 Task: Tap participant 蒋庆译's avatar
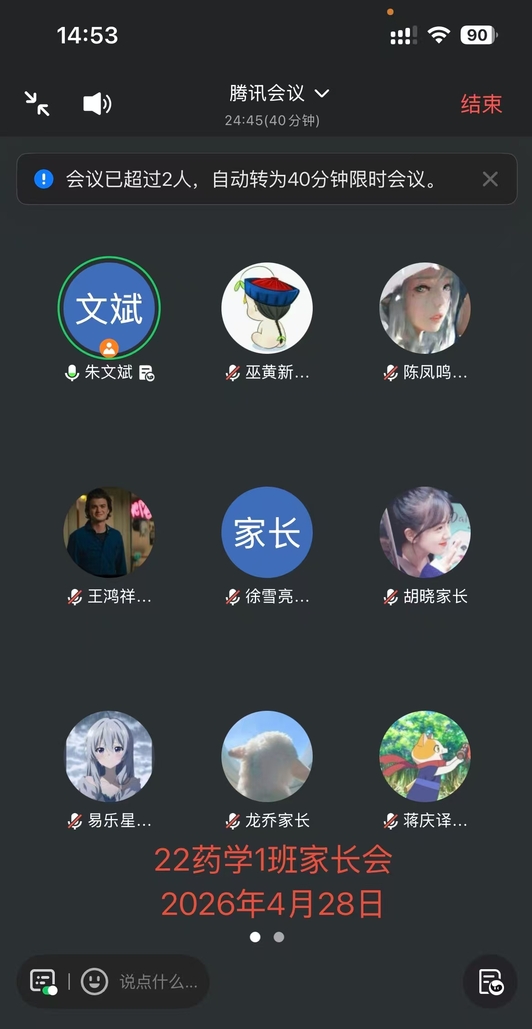pos(425,756)
